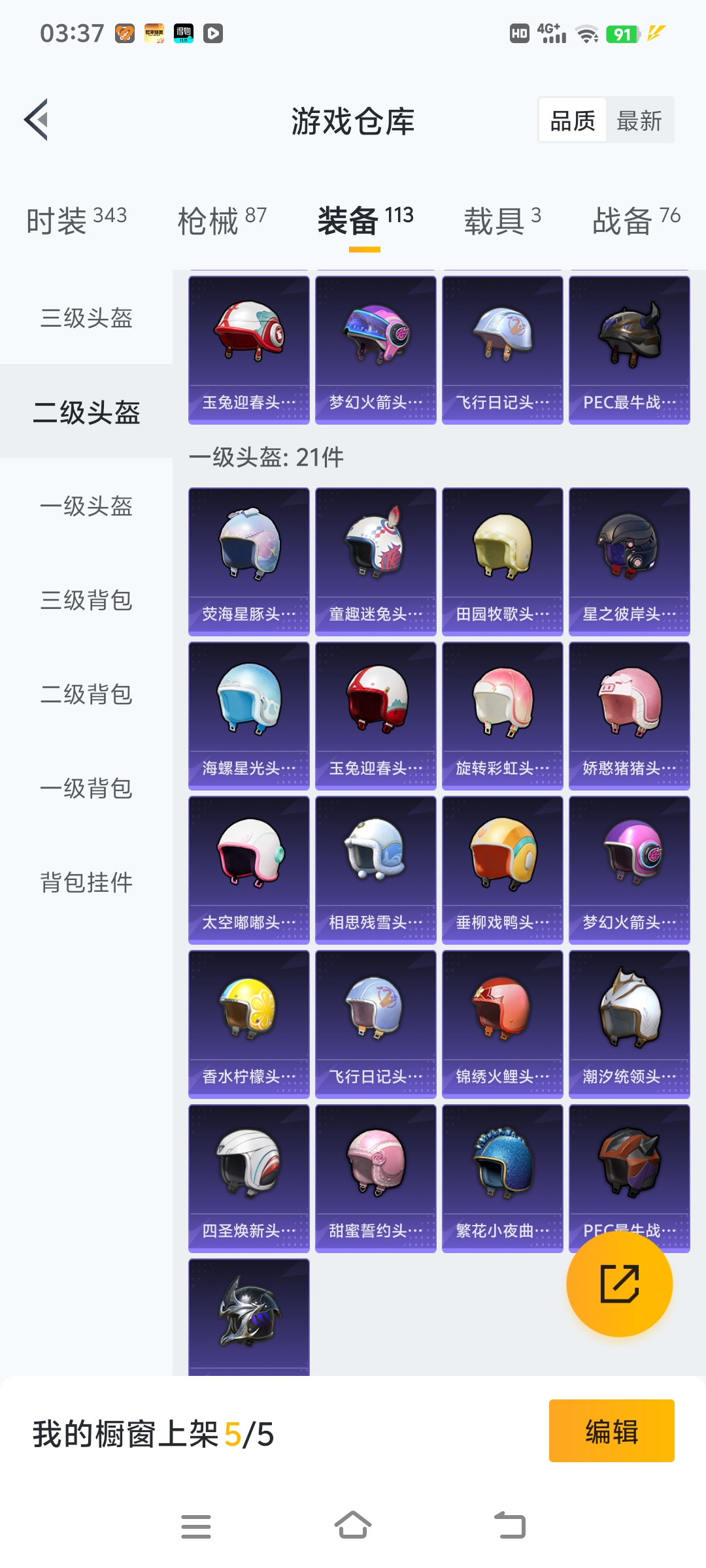
Task: View the 垂柳戏鸭 helmet
Action: coord(503,870)
